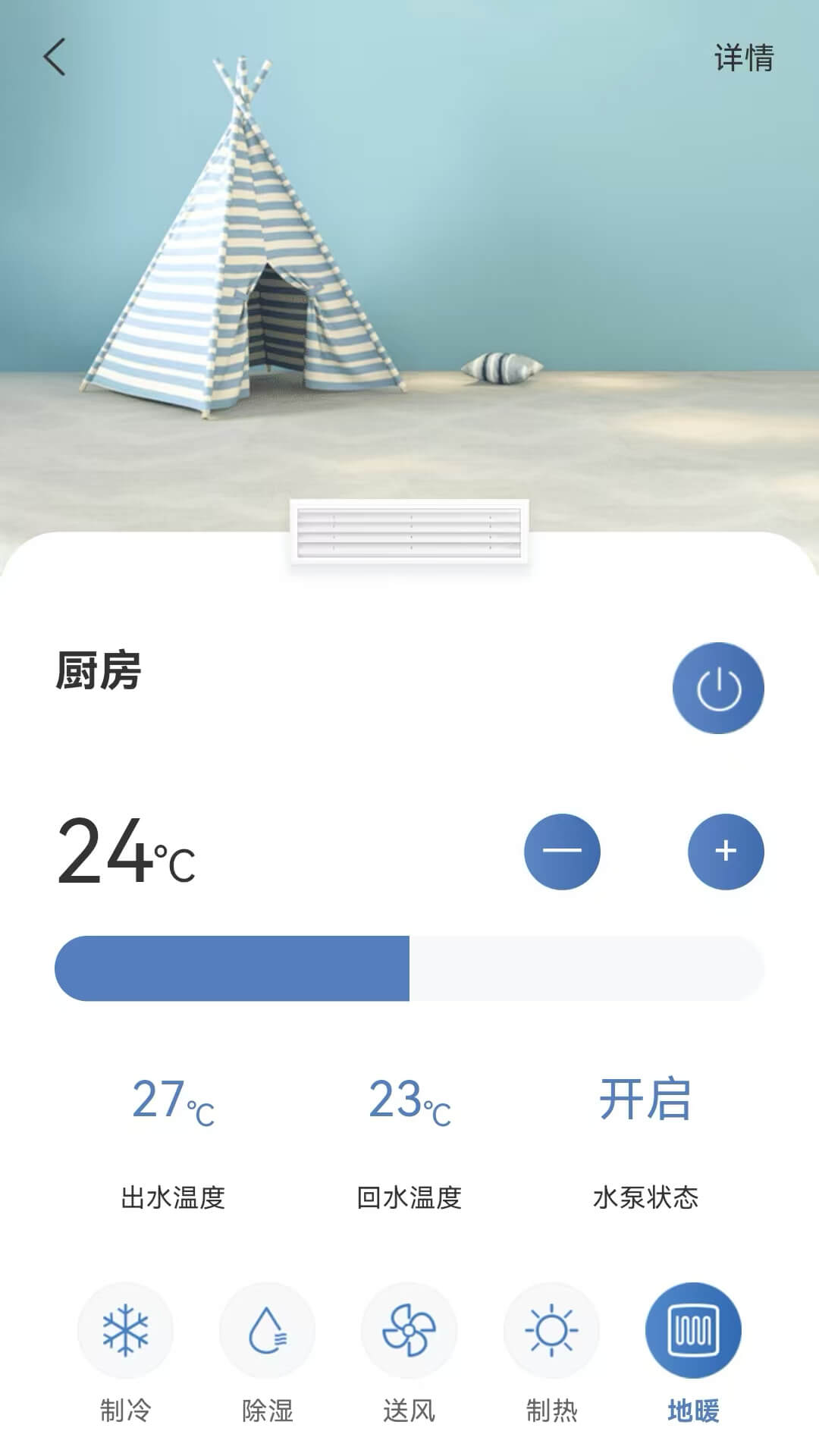Tap the temperature slider bar
The height and width of the screenshot is (1456, 819).
(409, 968)
